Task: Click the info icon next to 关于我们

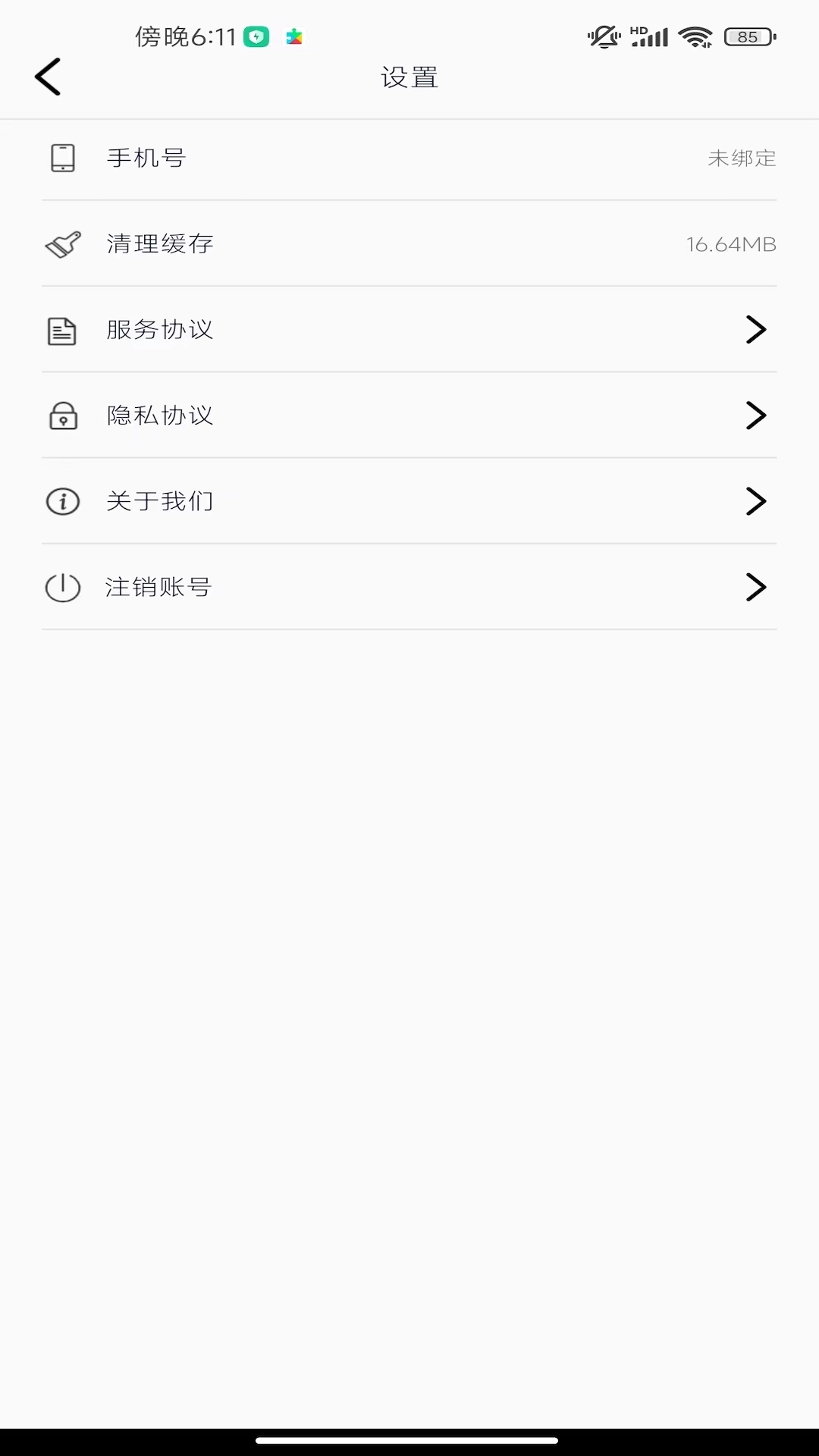Action: click(x=63, y=501)
